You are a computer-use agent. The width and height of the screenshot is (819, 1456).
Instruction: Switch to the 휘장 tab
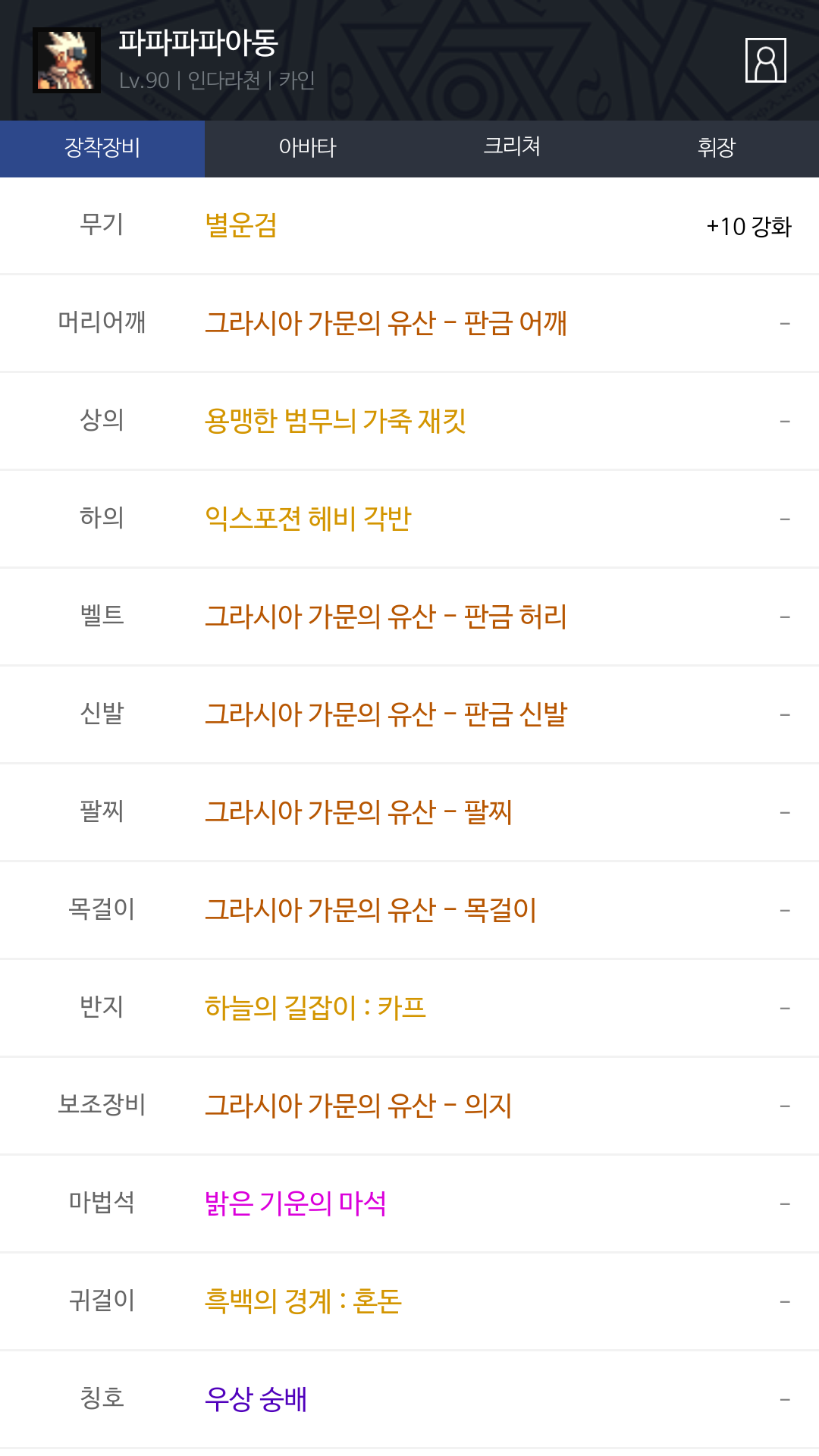(x=717, y=148)
